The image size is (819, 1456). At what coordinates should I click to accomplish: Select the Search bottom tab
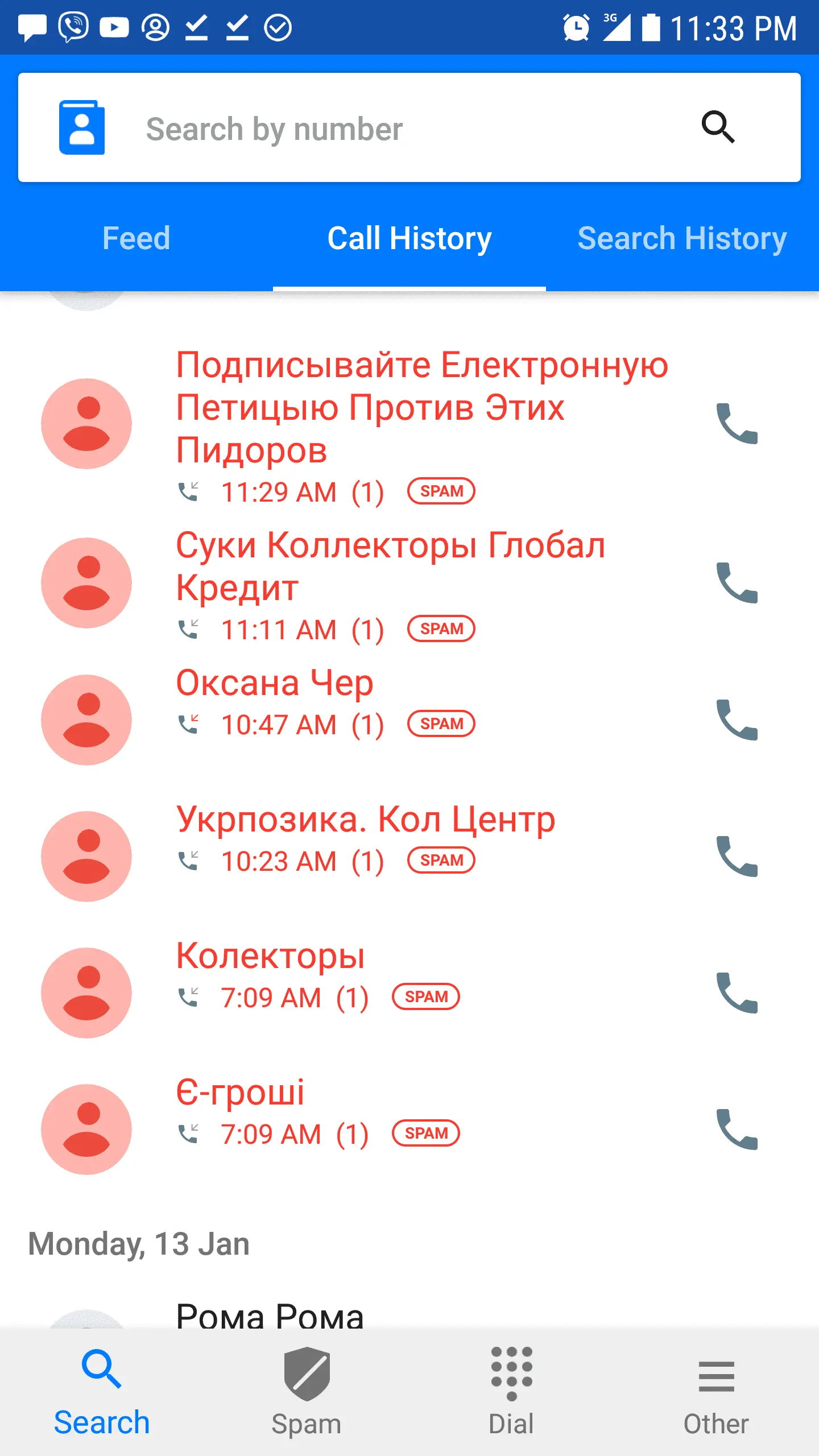point(102,1391)
